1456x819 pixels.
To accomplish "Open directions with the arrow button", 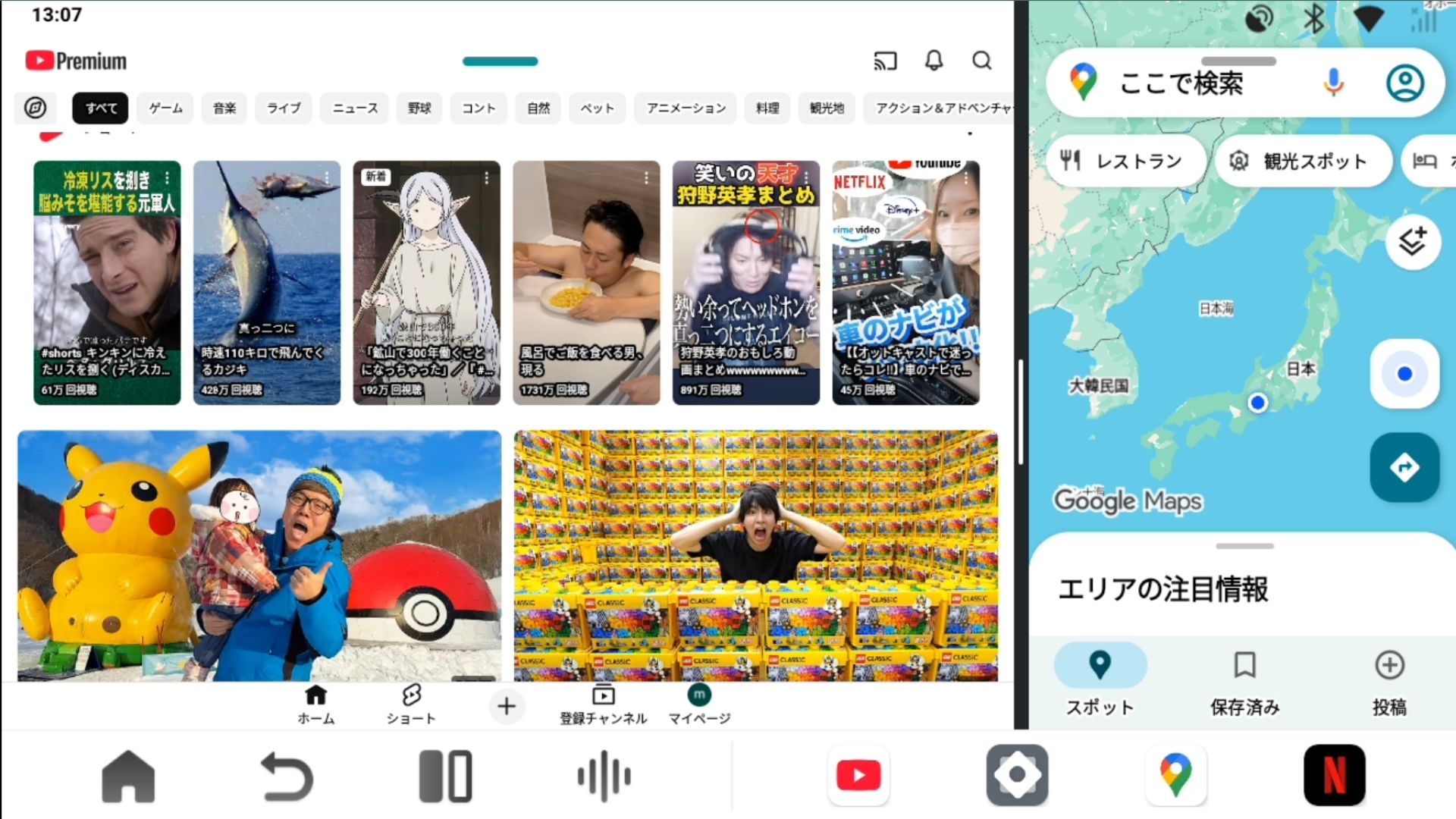I will tap(1404, 467).
